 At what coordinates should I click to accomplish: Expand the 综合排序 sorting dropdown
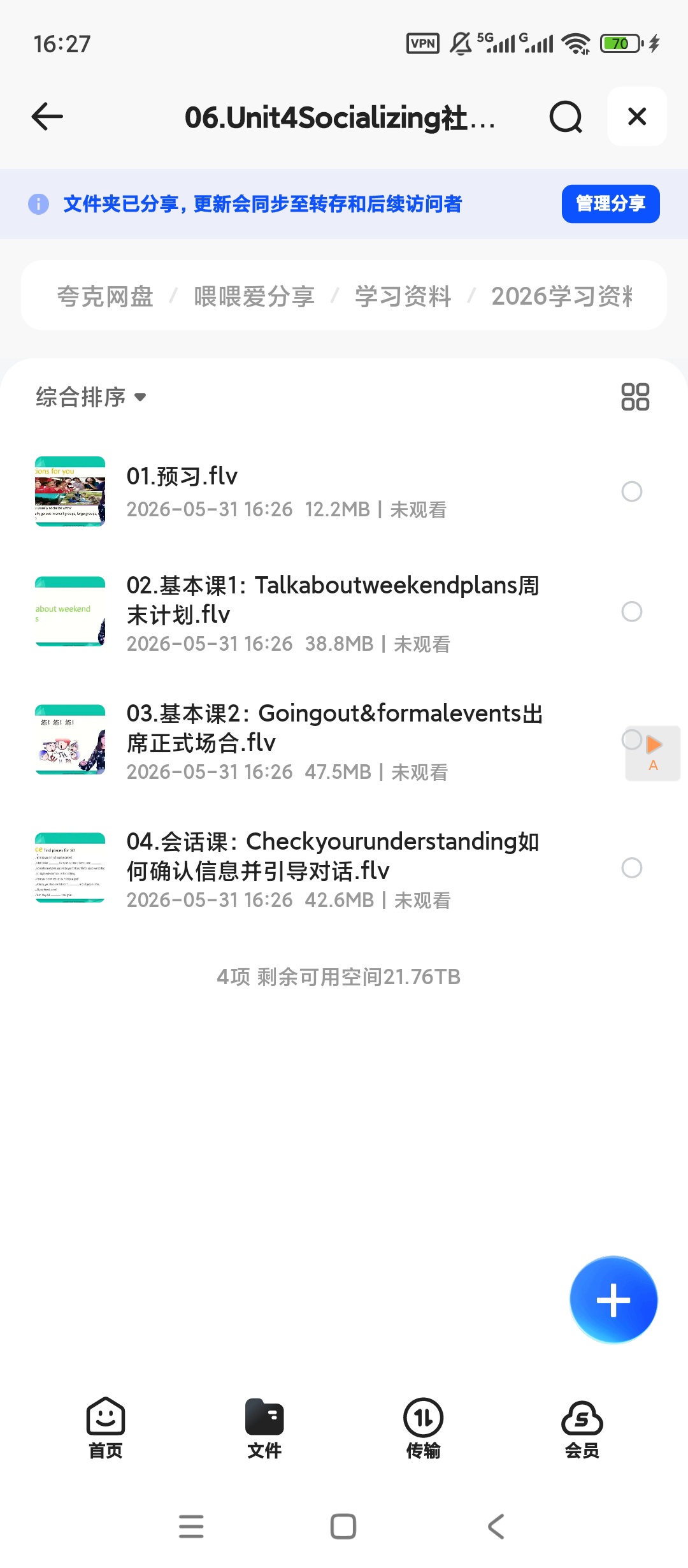tap(91, 397)
